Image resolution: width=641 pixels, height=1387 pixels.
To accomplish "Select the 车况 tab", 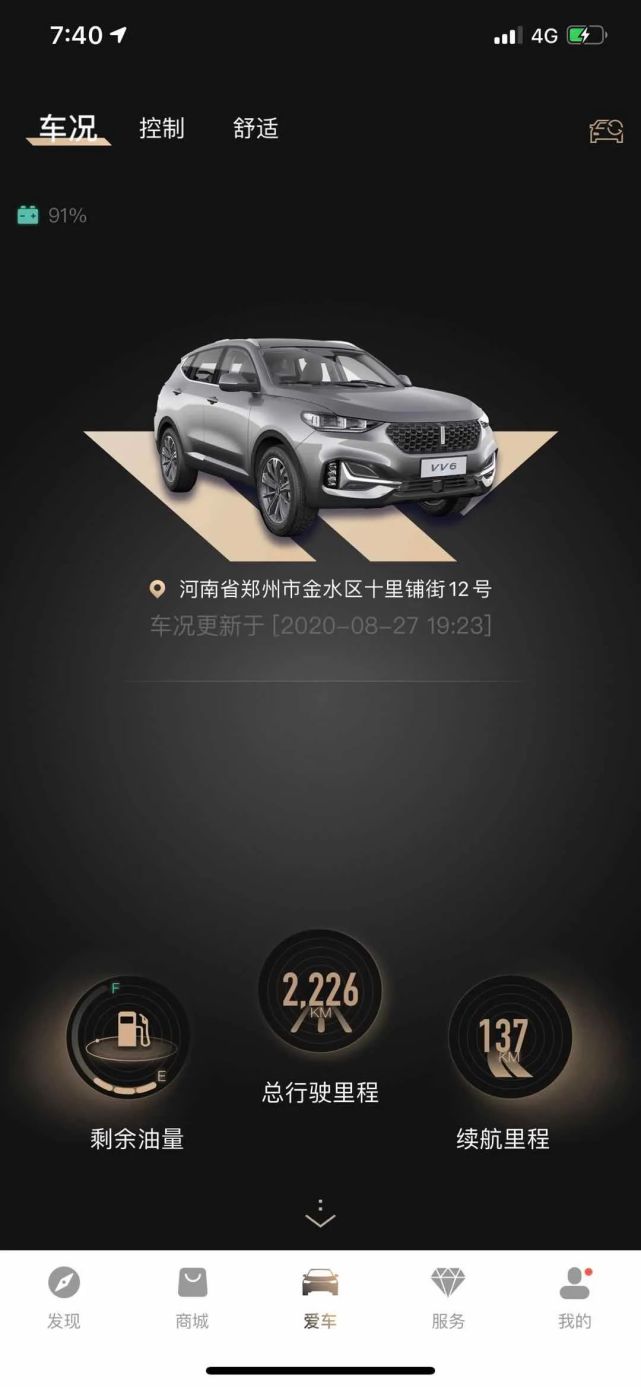I will pos(68,129).
